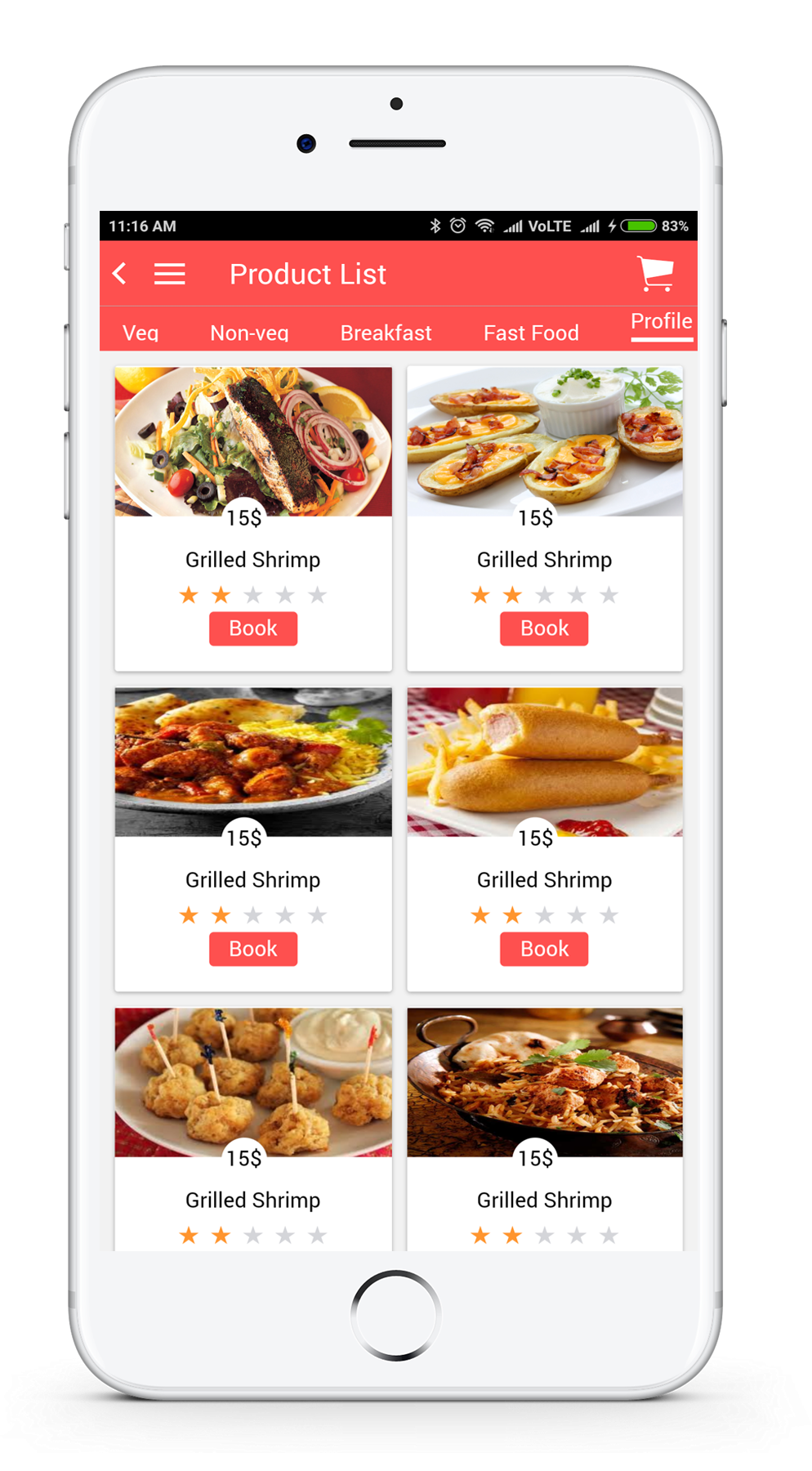812x1471 pixels.
Task: Open the hamburger drawer menu
Action: 170,274
